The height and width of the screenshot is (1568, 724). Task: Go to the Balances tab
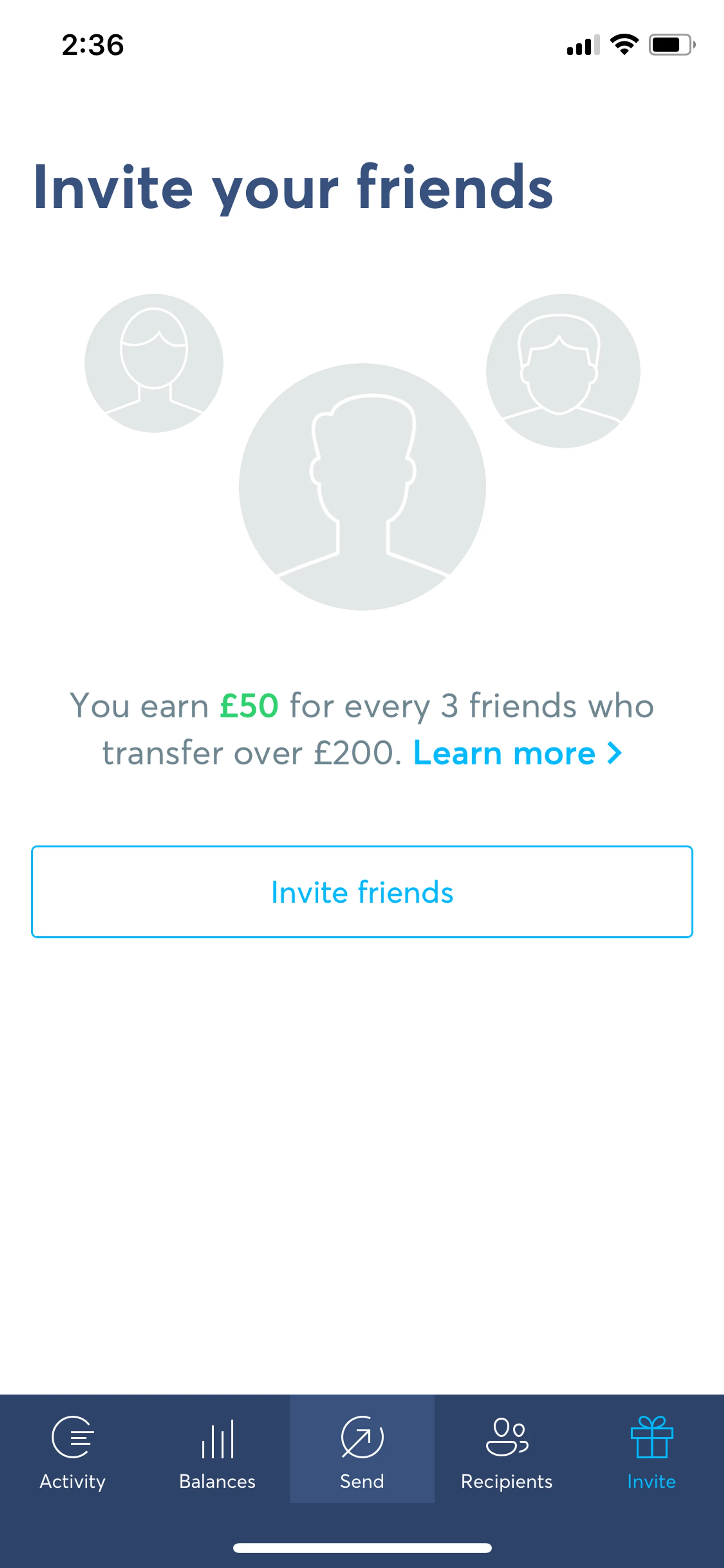[x=217, y=1452]
